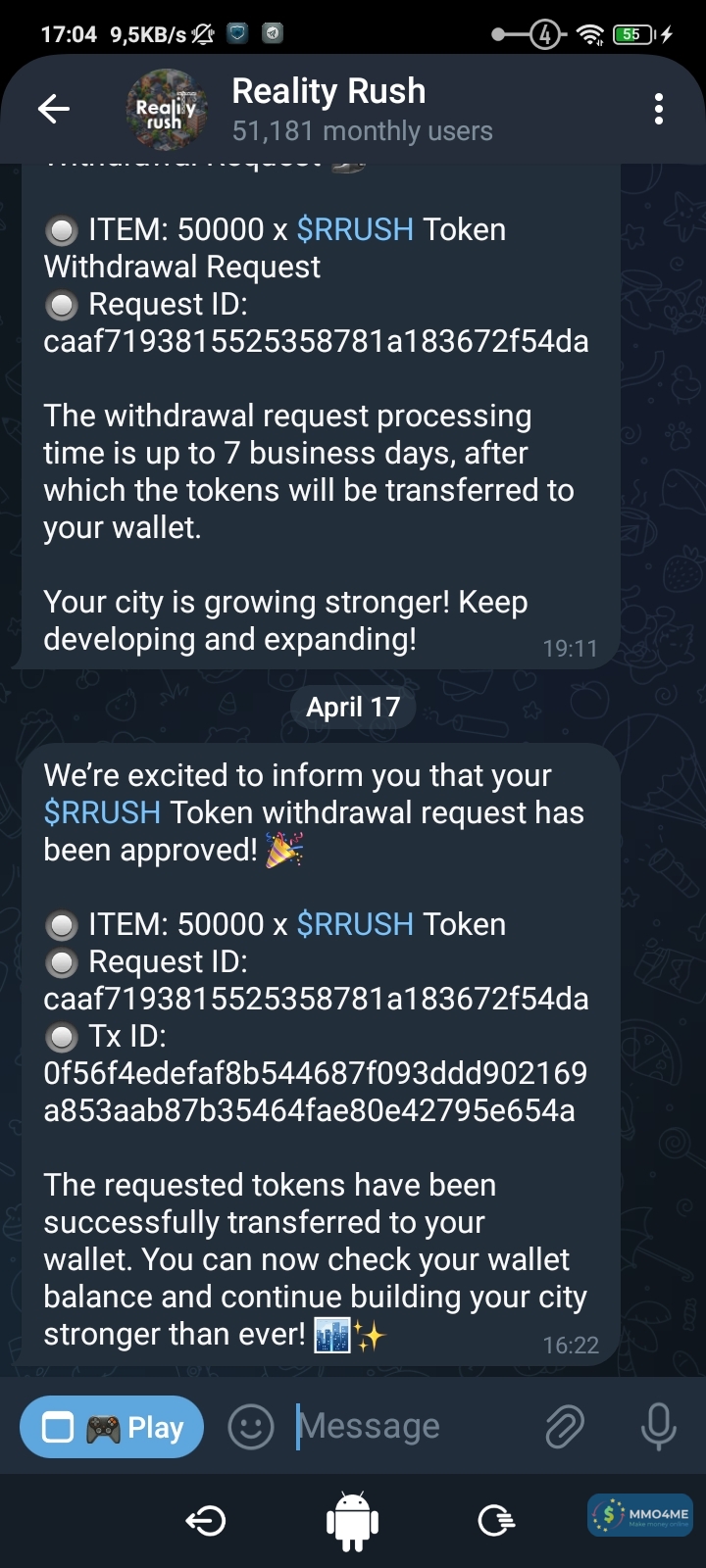Open the Reality Rush bot profile
The width and height of the screenshot is (706, 1568).
[328, 109]
